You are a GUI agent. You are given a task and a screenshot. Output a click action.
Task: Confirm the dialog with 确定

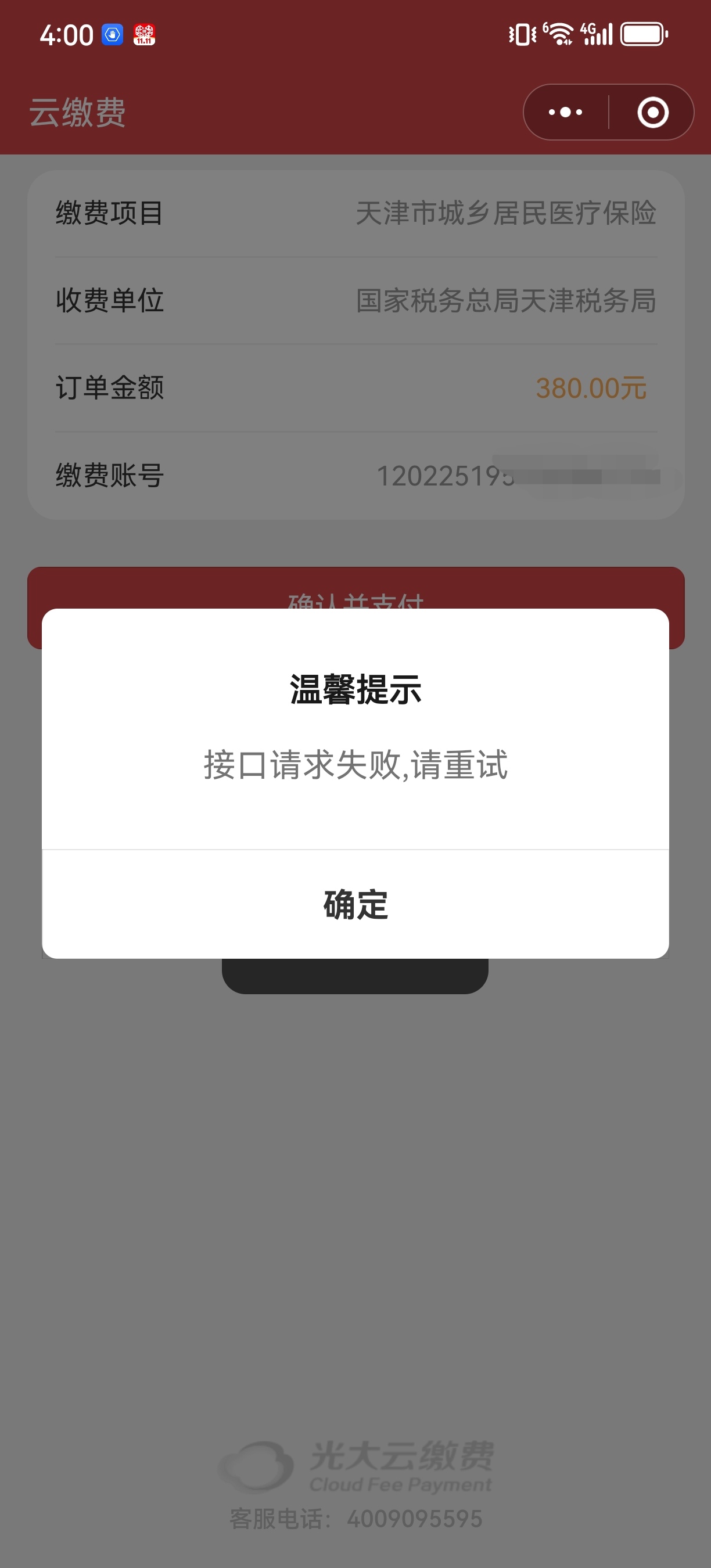355,904
